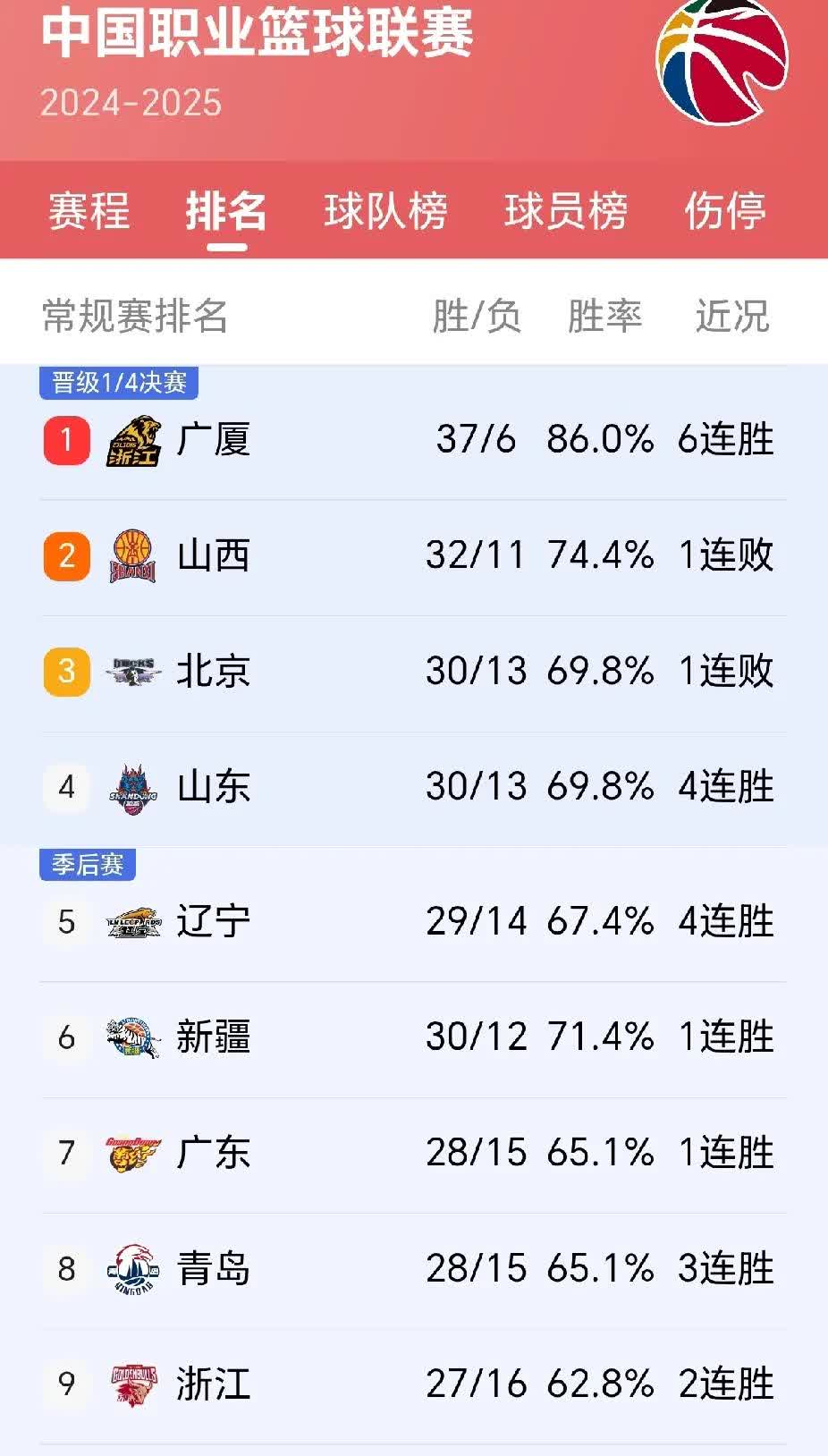Screen dimensions: 828x1456
Task: Select the red rank 1 badge
Action: [64, 438]
